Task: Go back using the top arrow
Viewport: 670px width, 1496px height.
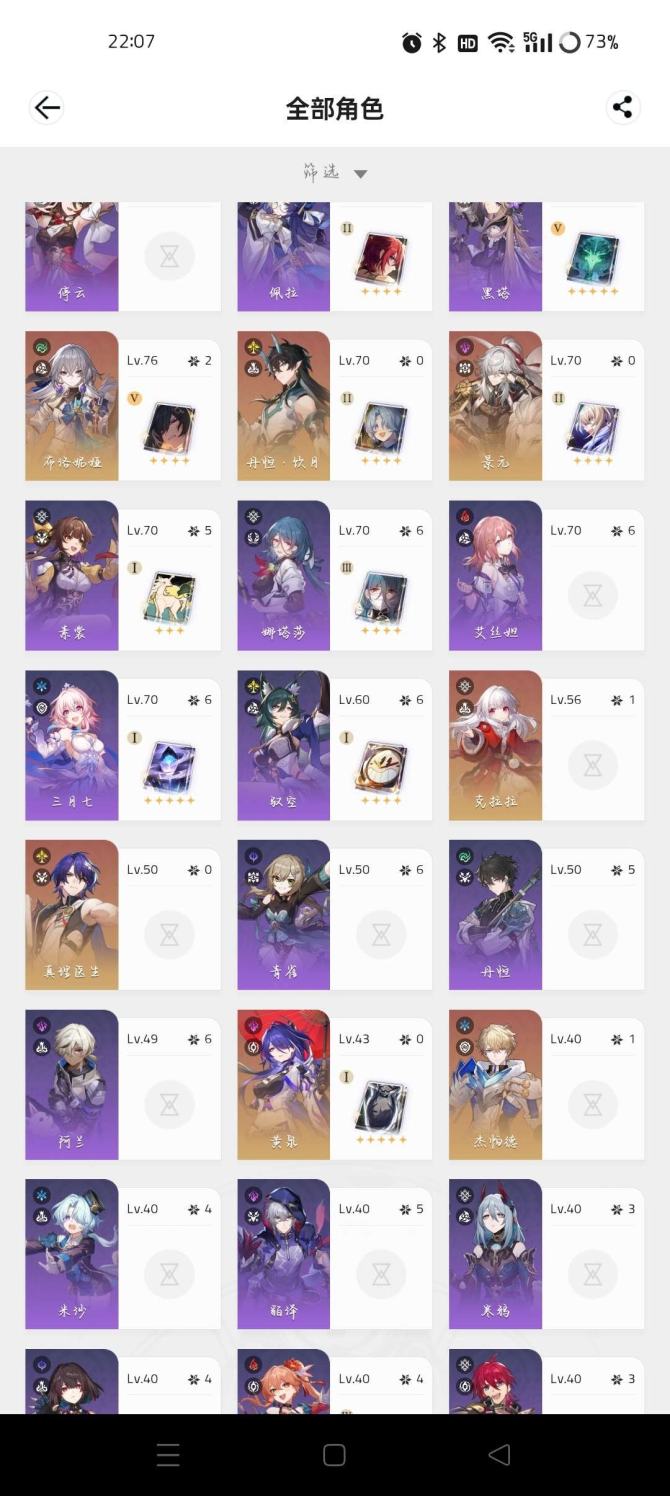Action: click(x=47, y=108)
